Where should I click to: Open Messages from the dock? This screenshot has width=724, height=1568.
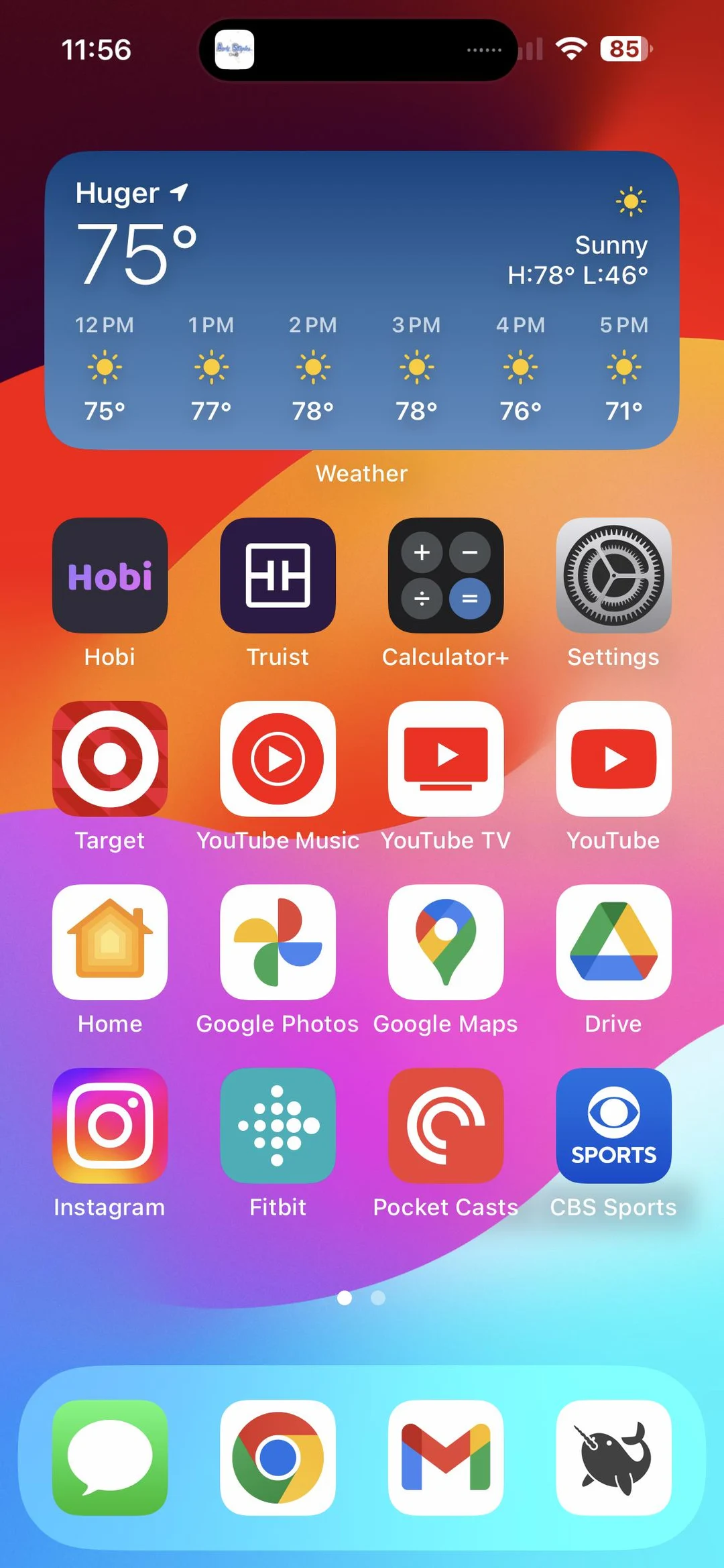(x=110, y=1457)
